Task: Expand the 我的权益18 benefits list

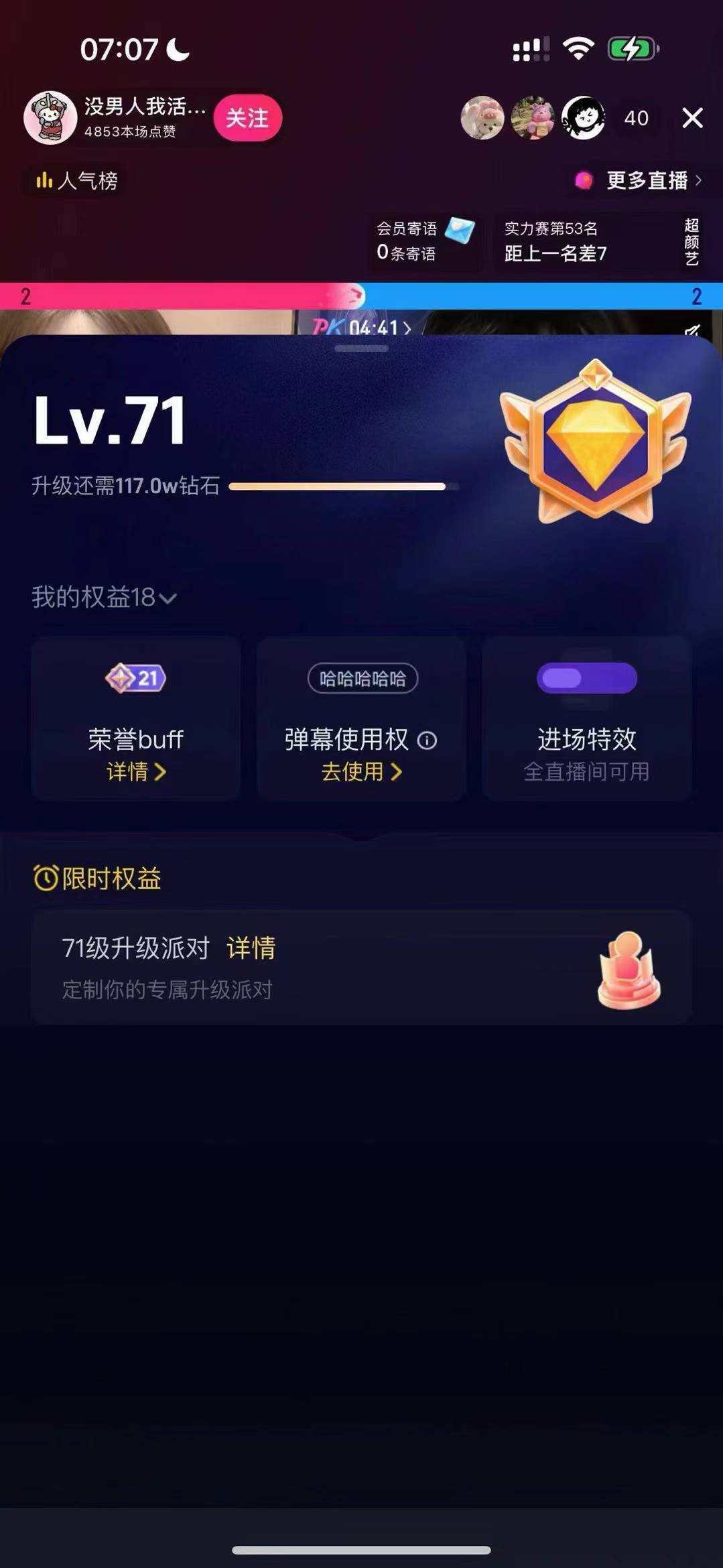Action: point(104,597)
